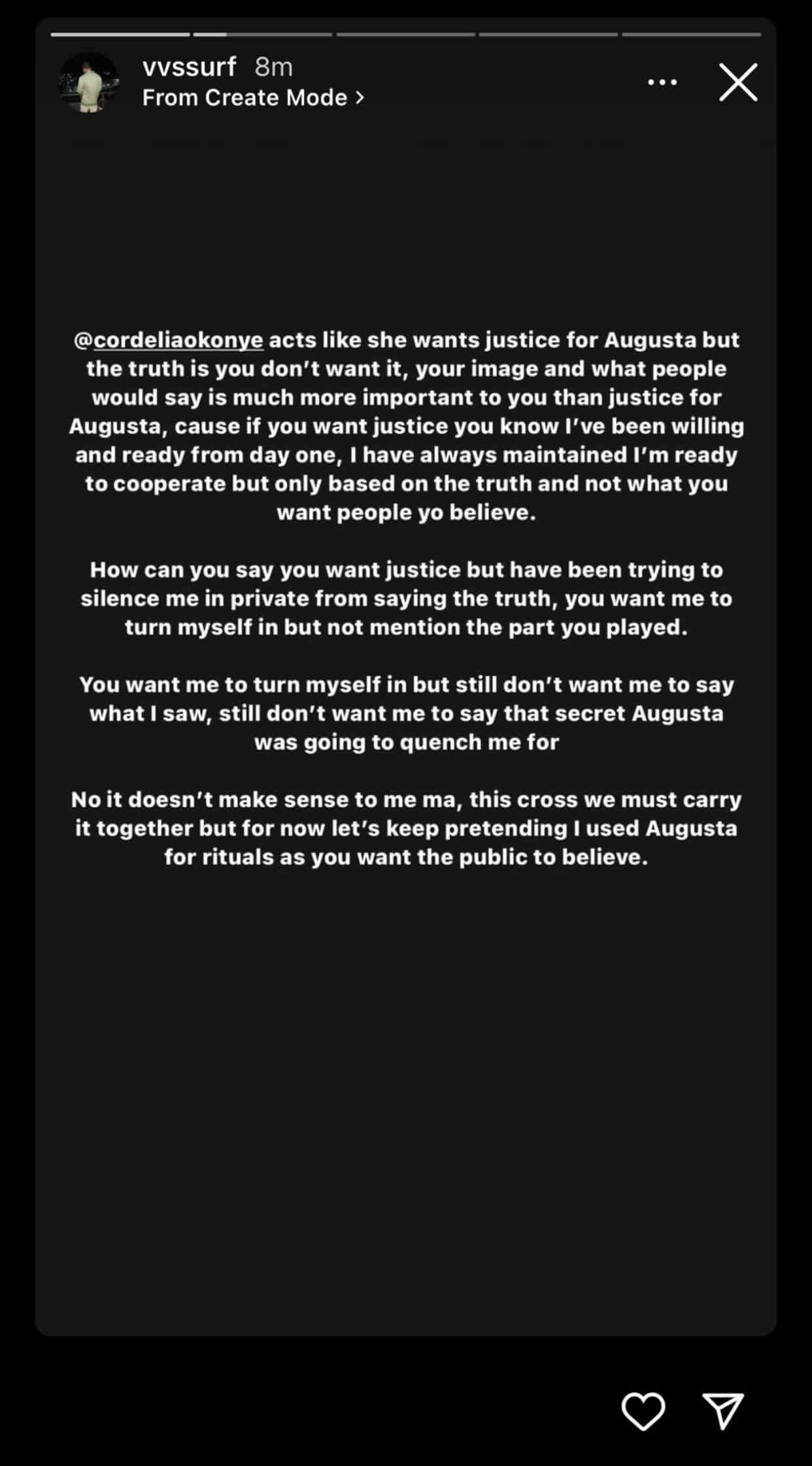Open the three-dot story options menu
The width and height of the screenshot is (812, 1466).
(662, 82)
